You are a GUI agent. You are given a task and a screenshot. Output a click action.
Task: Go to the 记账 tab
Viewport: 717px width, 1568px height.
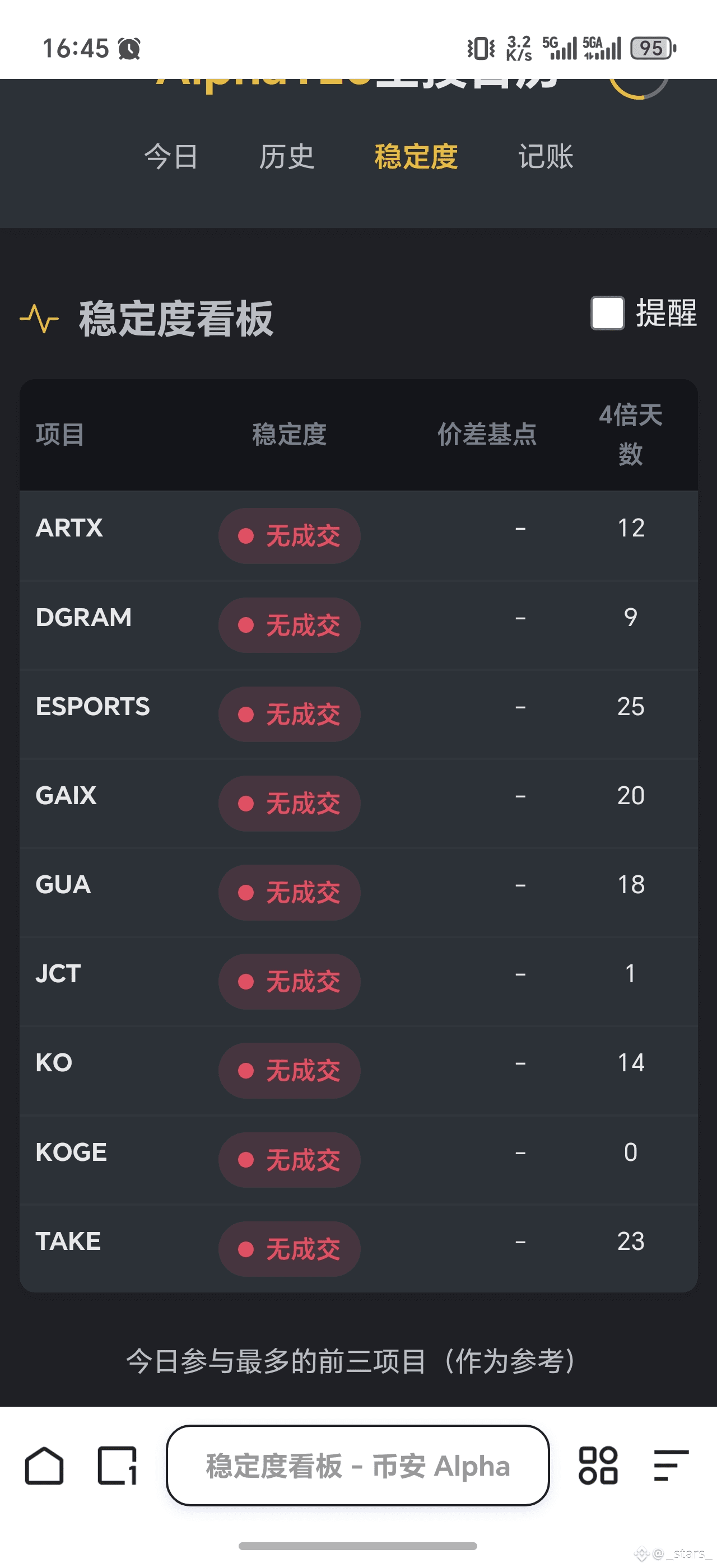point(546,156)
